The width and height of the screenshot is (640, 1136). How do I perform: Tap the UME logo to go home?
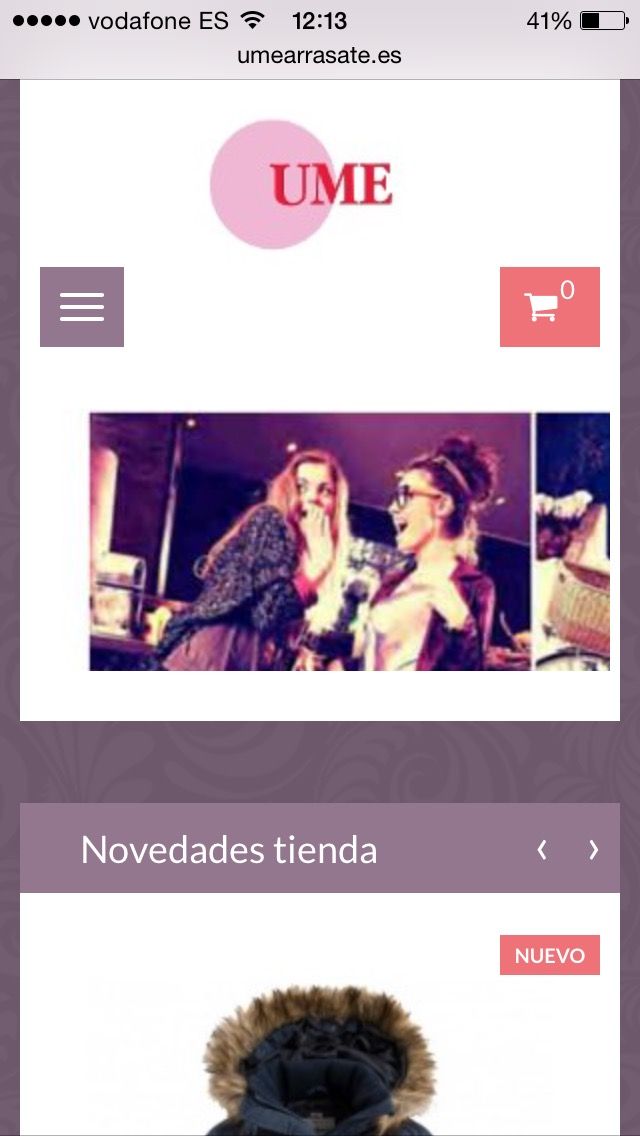(302, 184)
